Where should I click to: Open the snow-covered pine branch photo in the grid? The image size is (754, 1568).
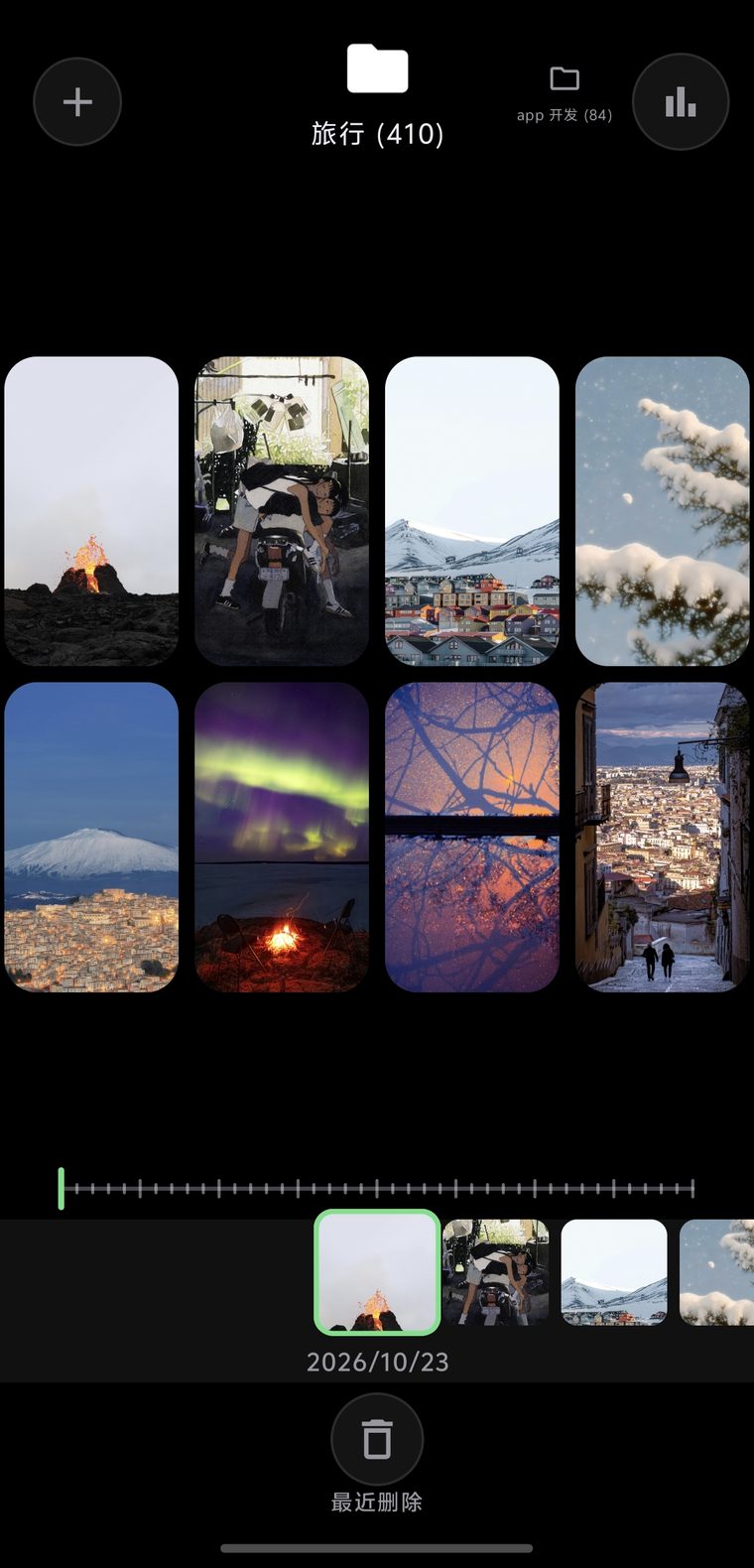pos(663,511)
